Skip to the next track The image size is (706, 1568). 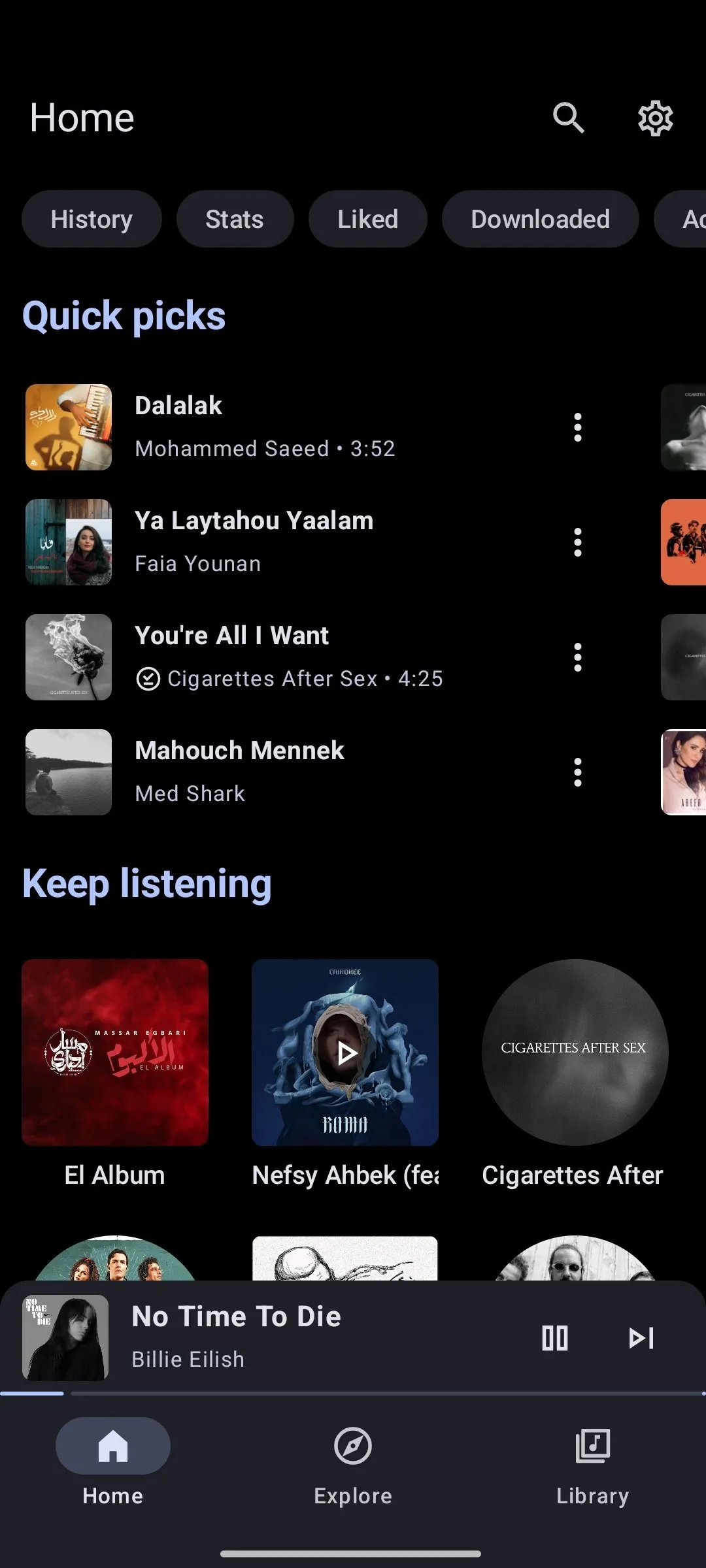pos(641,1337)
